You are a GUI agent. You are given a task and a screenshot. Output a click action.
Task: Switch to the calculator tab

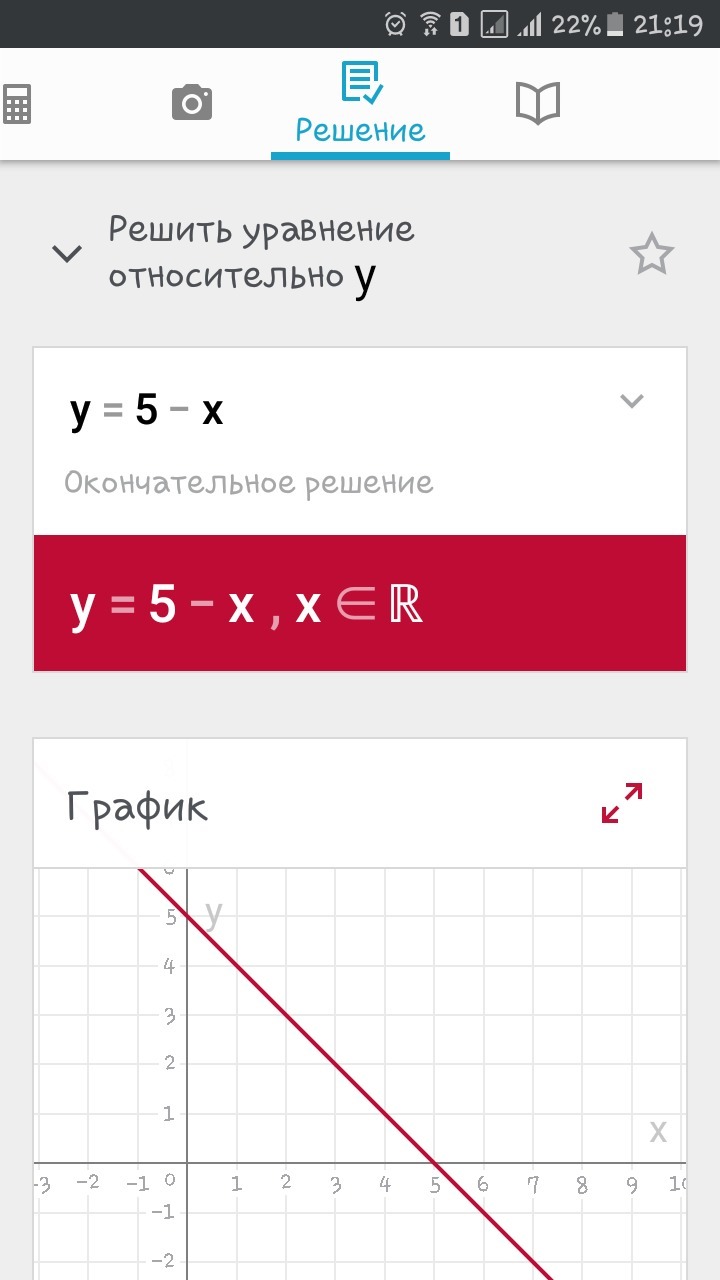click(x=17, y=104)
